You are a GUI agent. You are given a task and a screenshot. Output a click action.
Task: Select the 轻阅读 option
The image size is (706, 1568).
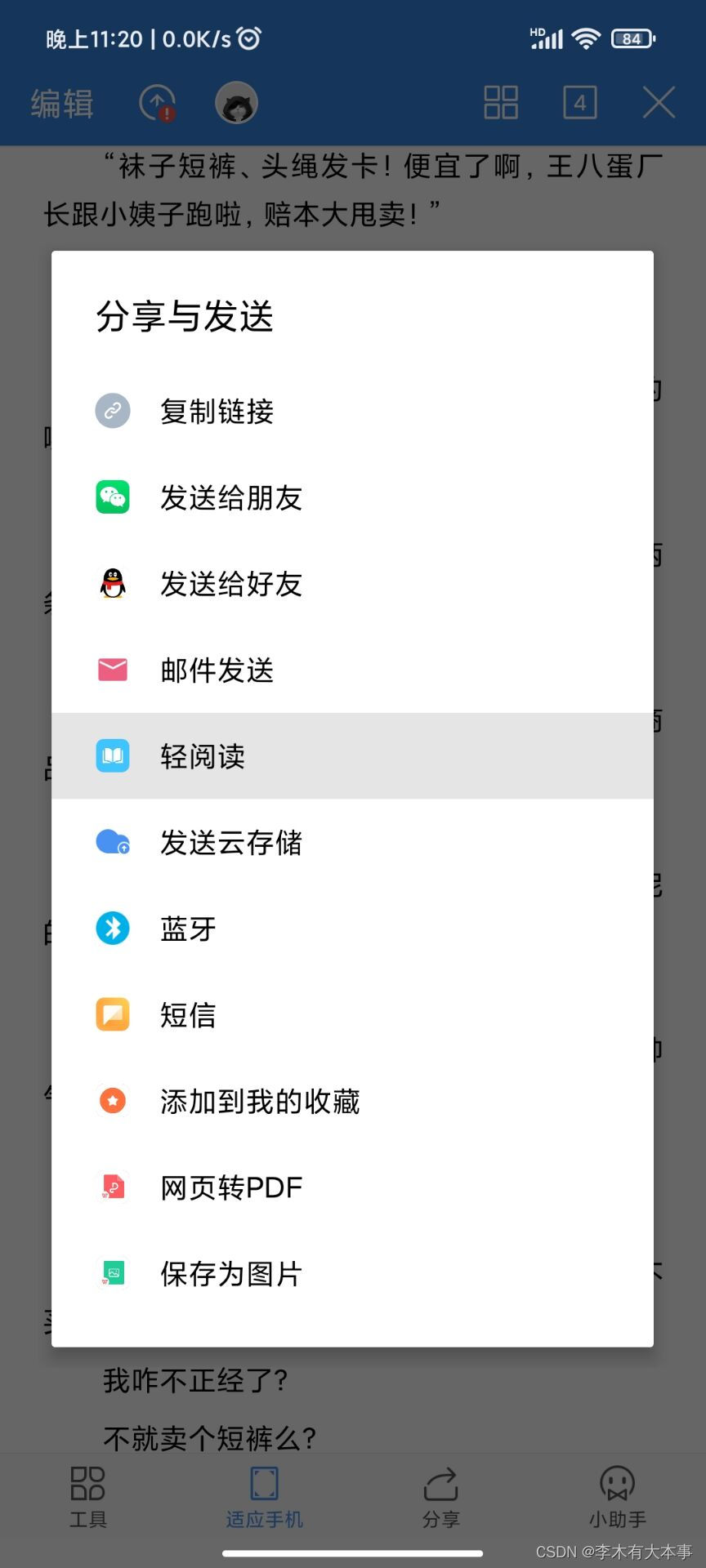point(203,756)
